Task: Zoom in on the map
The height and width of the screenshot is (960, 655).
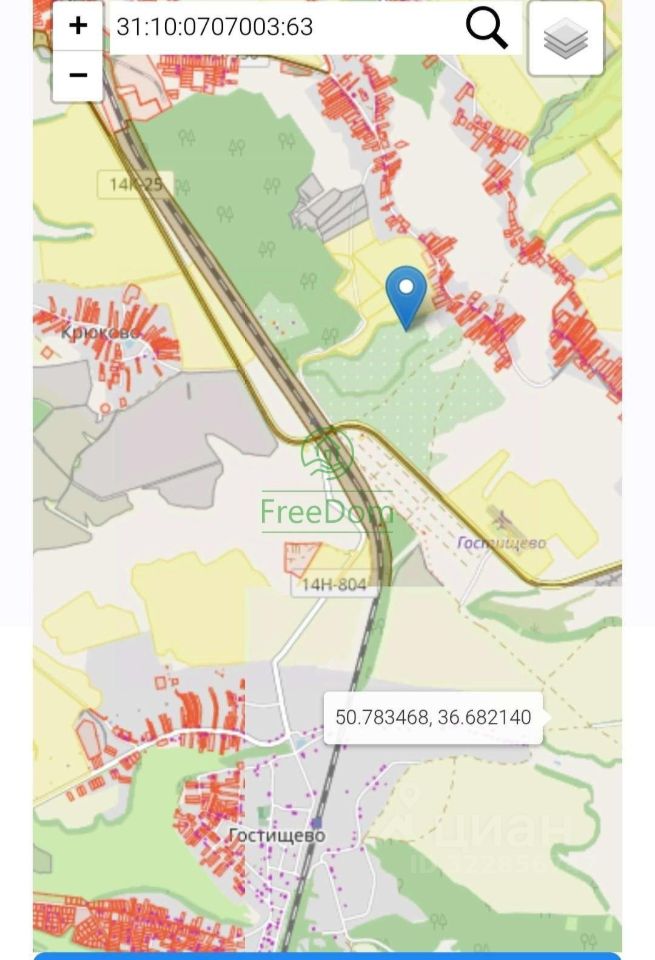Action: click(x=78, y=26)
